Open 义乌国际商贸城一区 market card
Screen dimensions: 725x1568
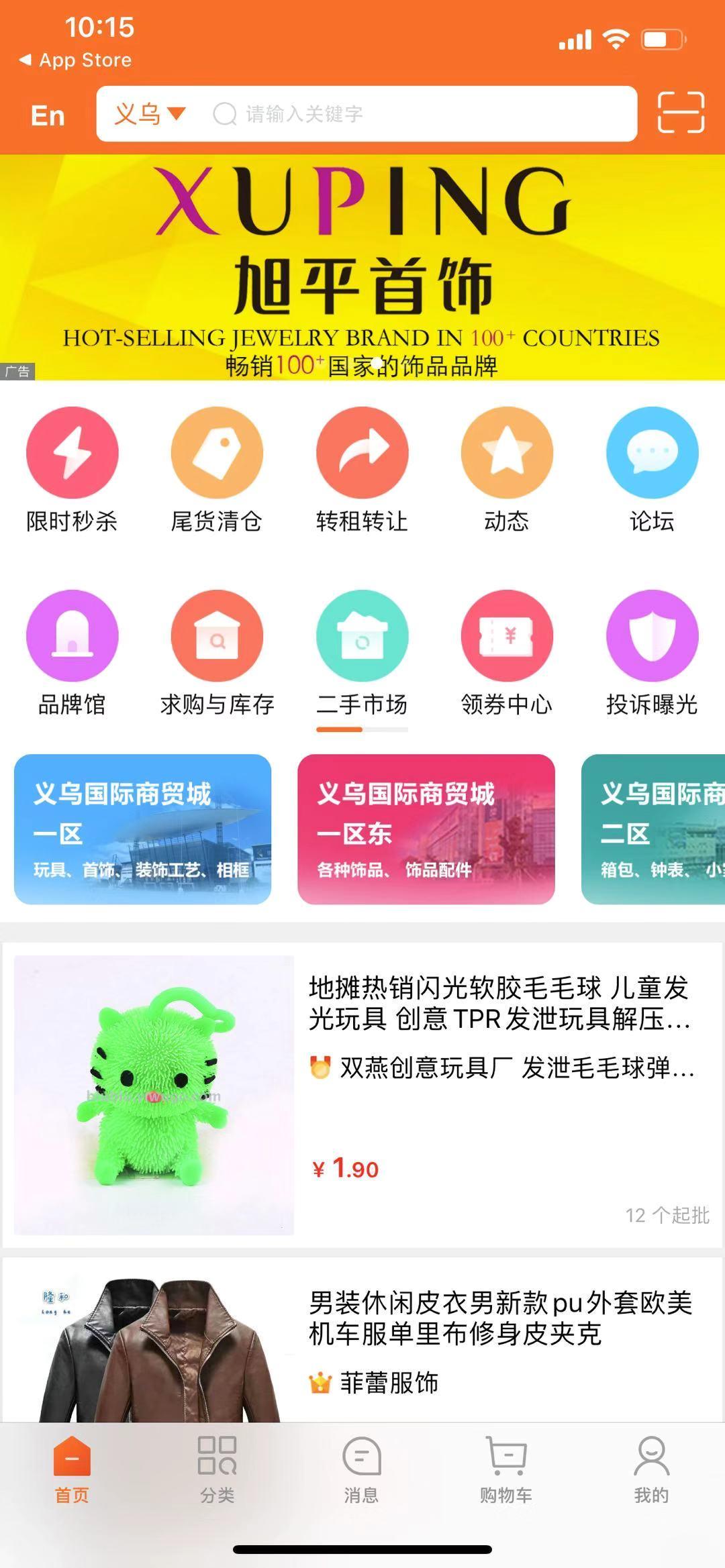click(142, 829)
